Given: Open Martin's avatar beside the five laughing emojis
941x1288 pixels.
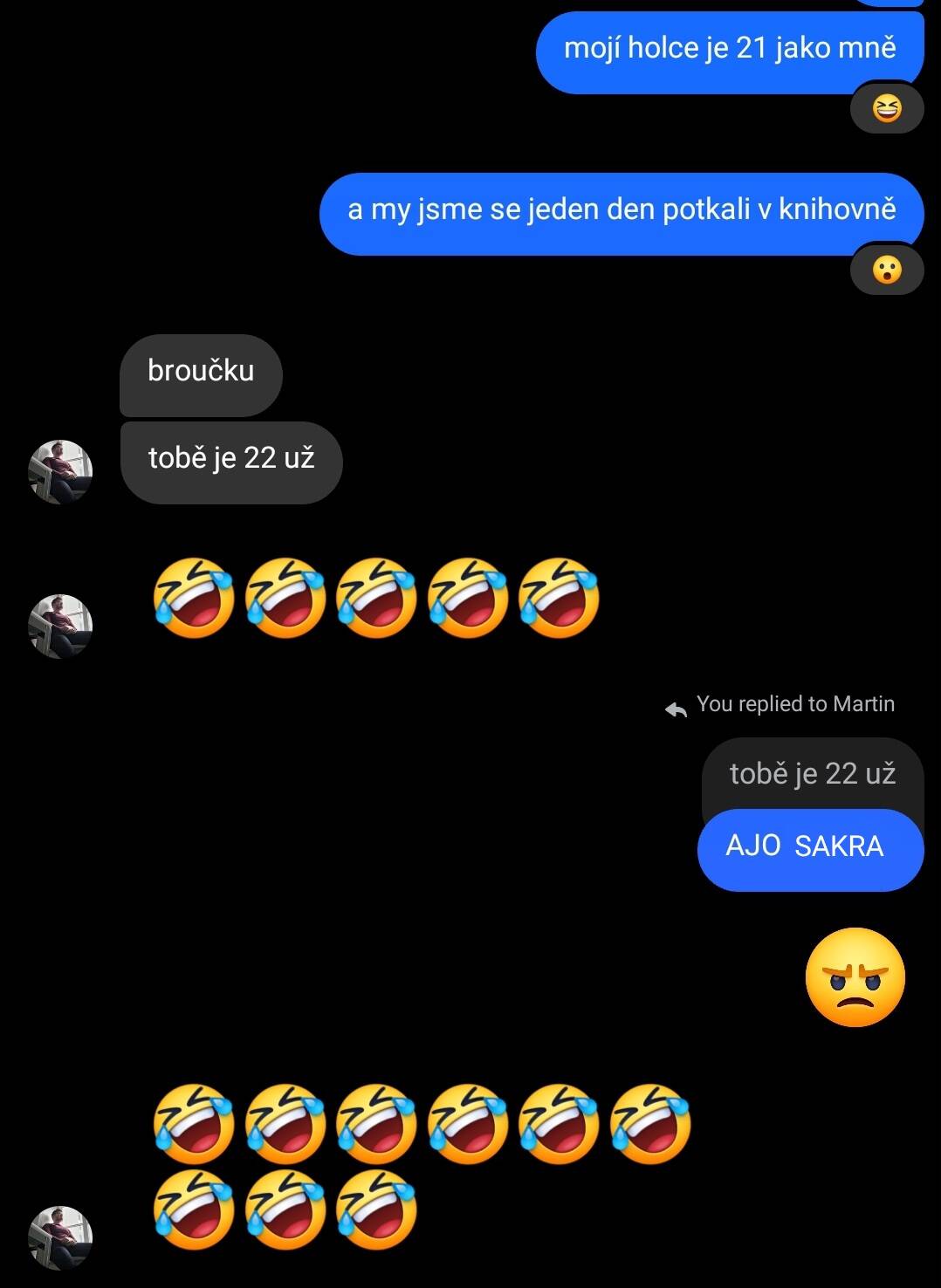Looking at the screenshot, I should [x=60, y=626].
